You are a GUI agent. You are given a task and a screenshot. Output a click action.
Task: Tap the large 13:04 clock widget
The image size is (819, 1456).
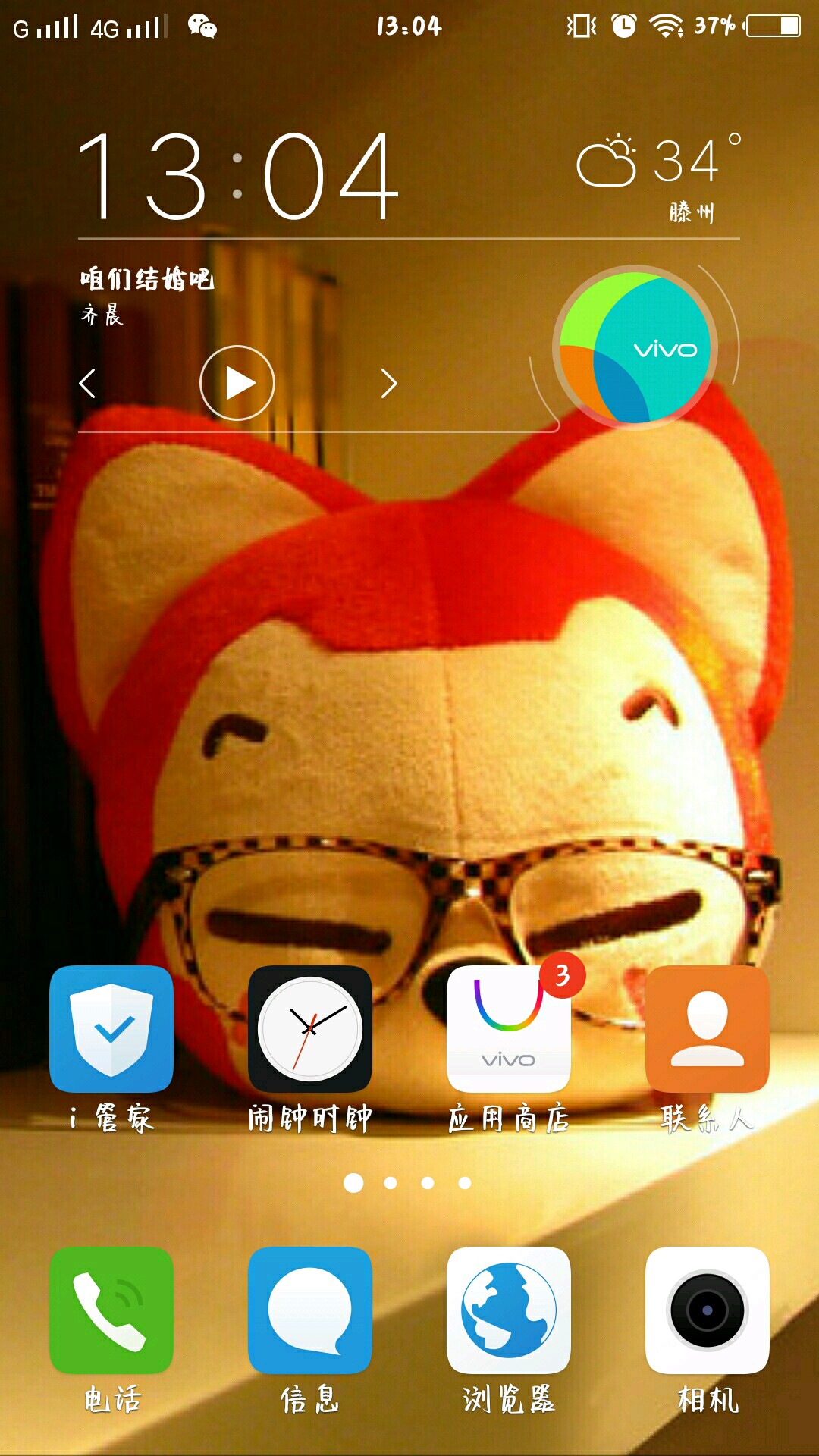238,176
